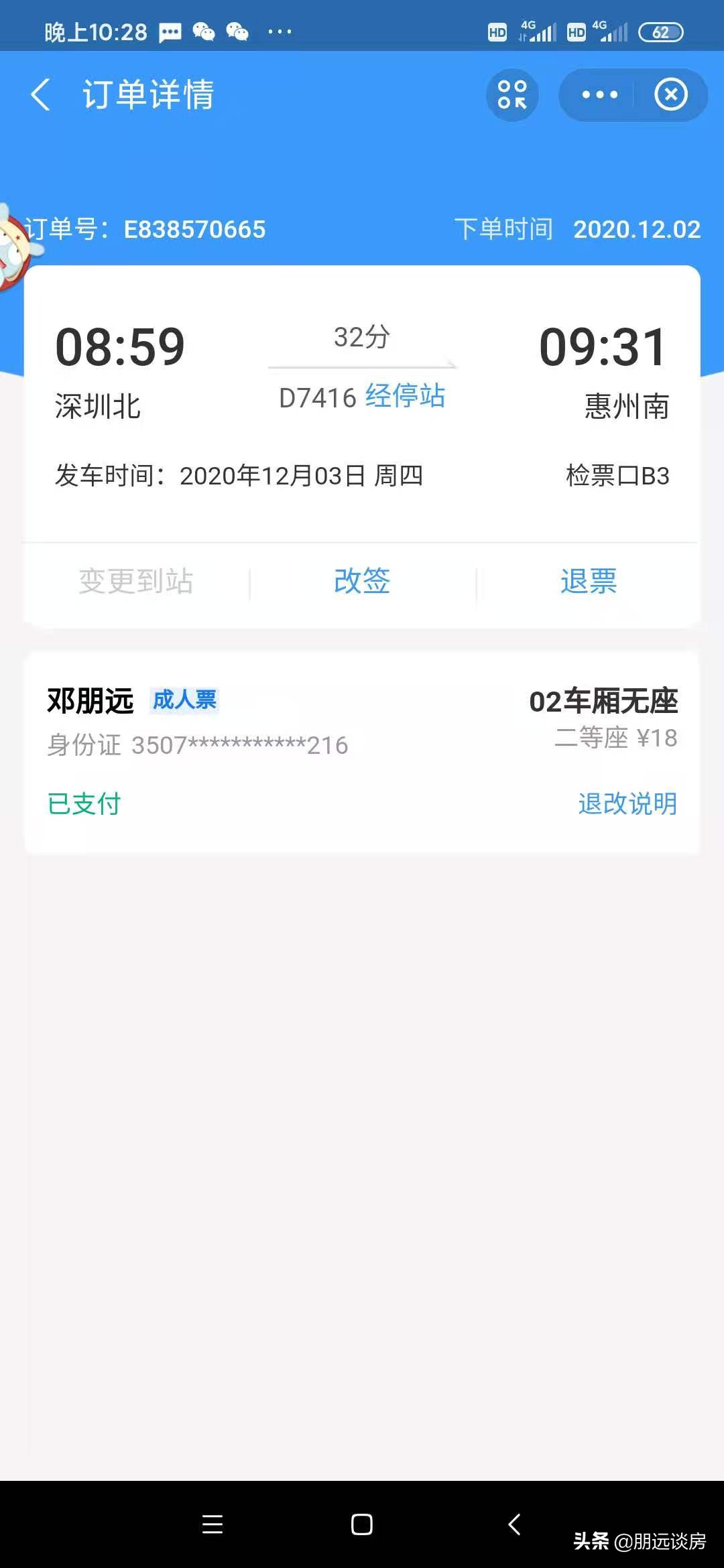
Task: Open the mini-program more options menu
Action: pyautogui.click(x=599, y=94)
